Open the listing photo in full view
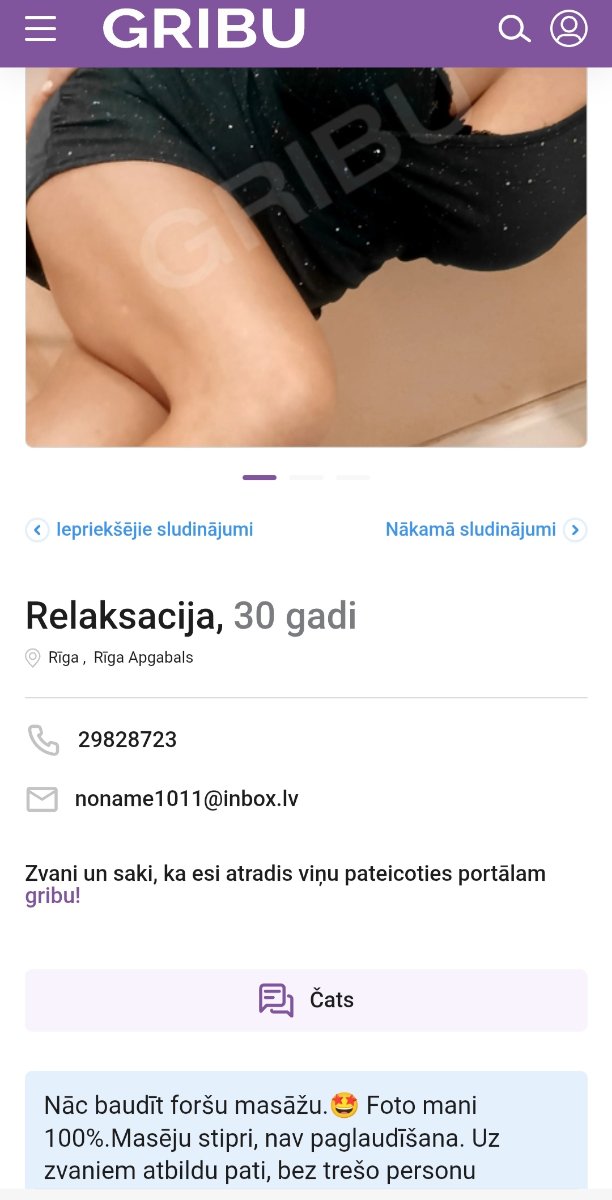Image resolution: width=612 pixels, height=1200 pixels. 306,257
